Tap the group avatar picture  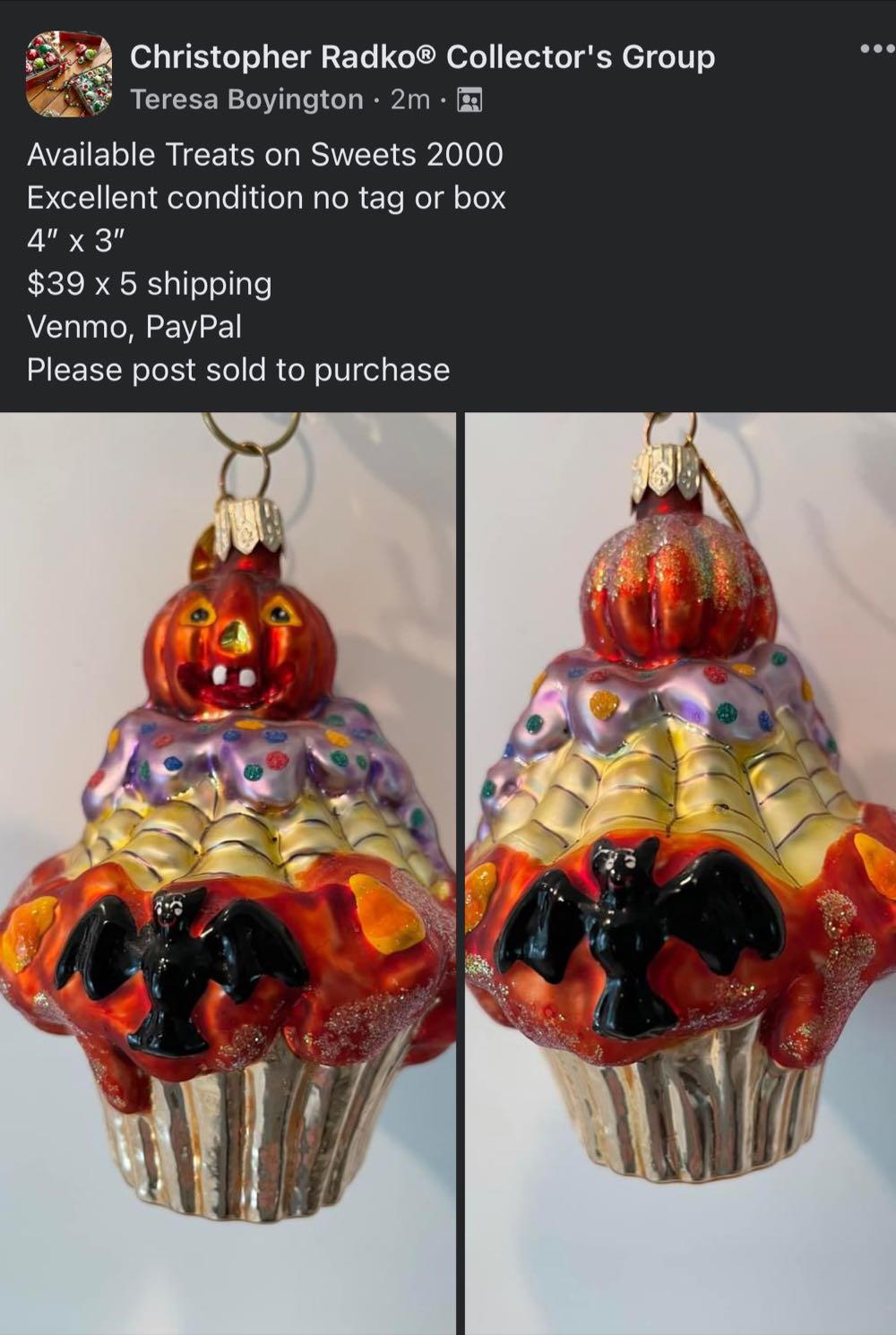70,75
